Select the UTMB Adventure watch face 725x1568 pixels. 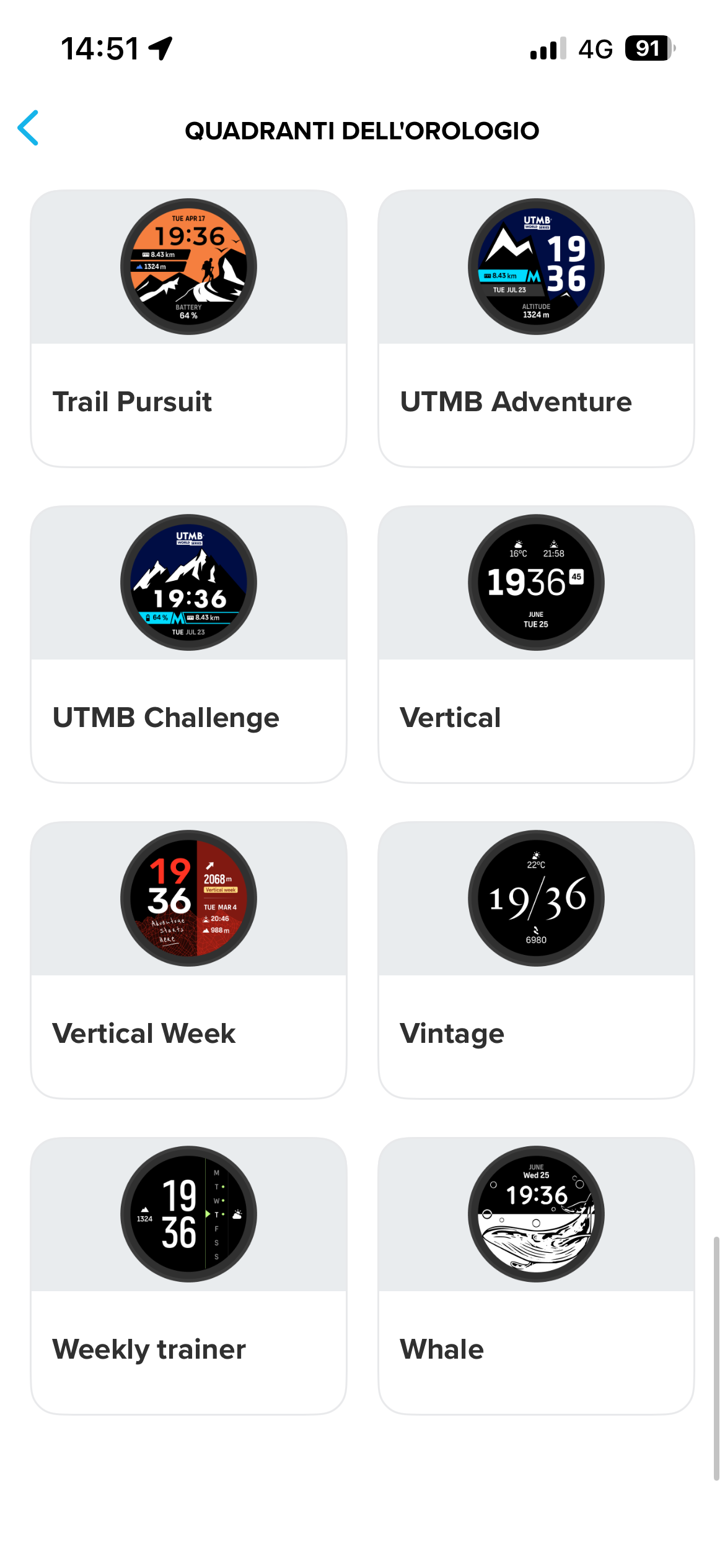pyautogui.click(x=536, y=328)
